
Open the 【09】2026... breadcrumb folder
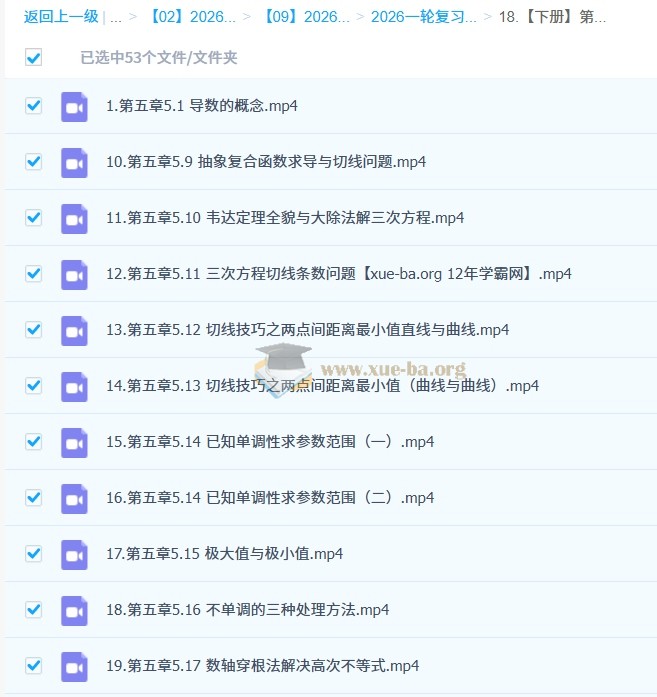pos(306,17)
